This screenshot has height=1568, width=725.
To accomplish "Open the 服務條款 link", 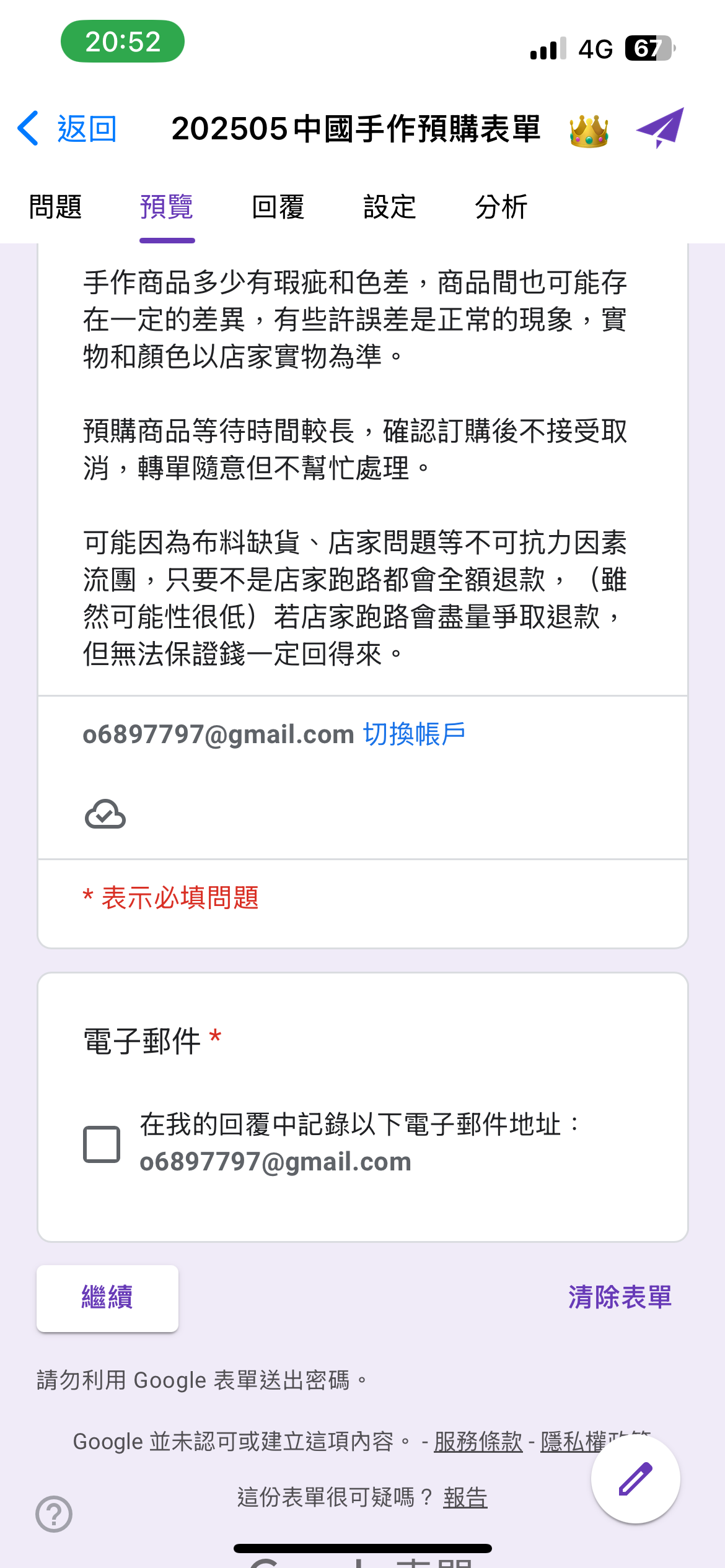I will (x=478, y=1442).
